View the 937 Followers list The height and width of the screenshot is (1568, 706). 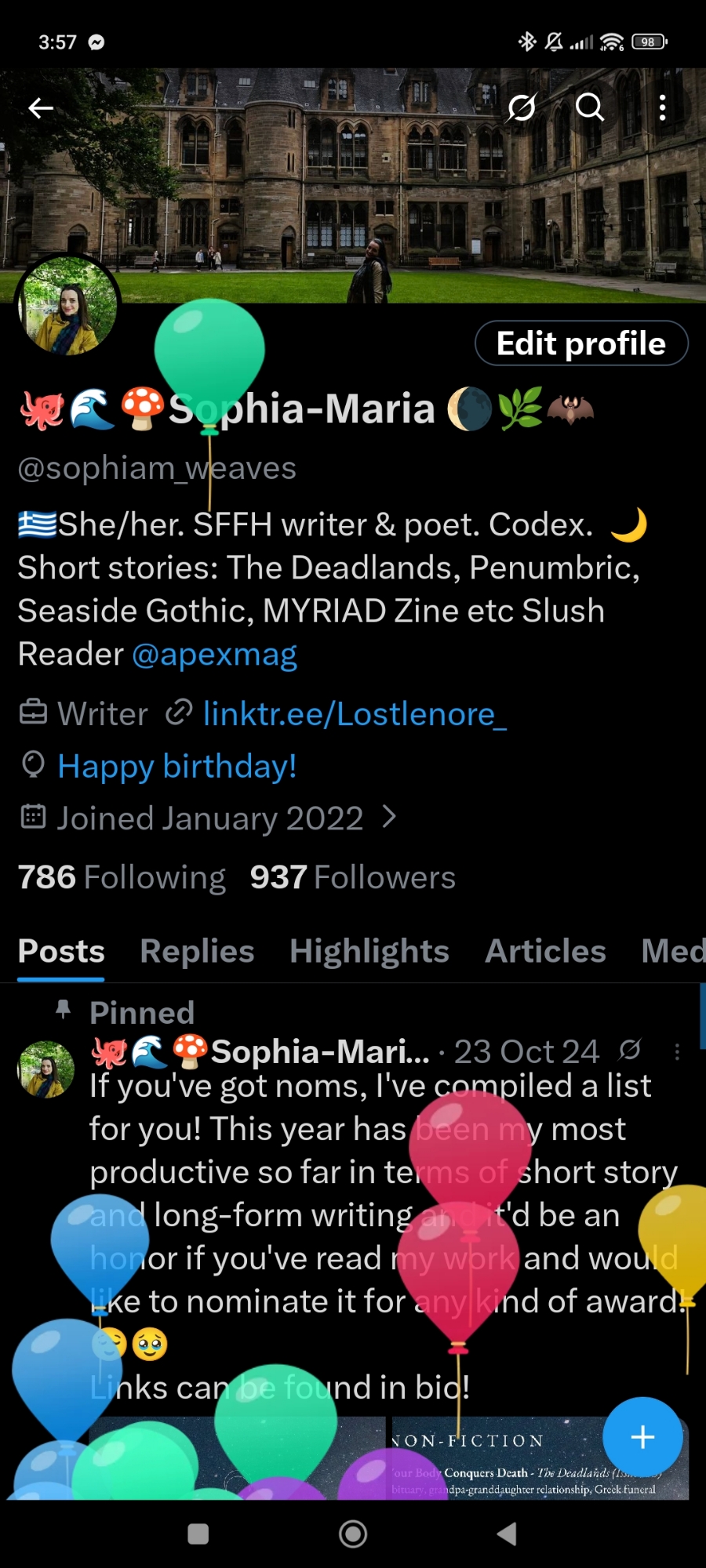coord(353,877)
